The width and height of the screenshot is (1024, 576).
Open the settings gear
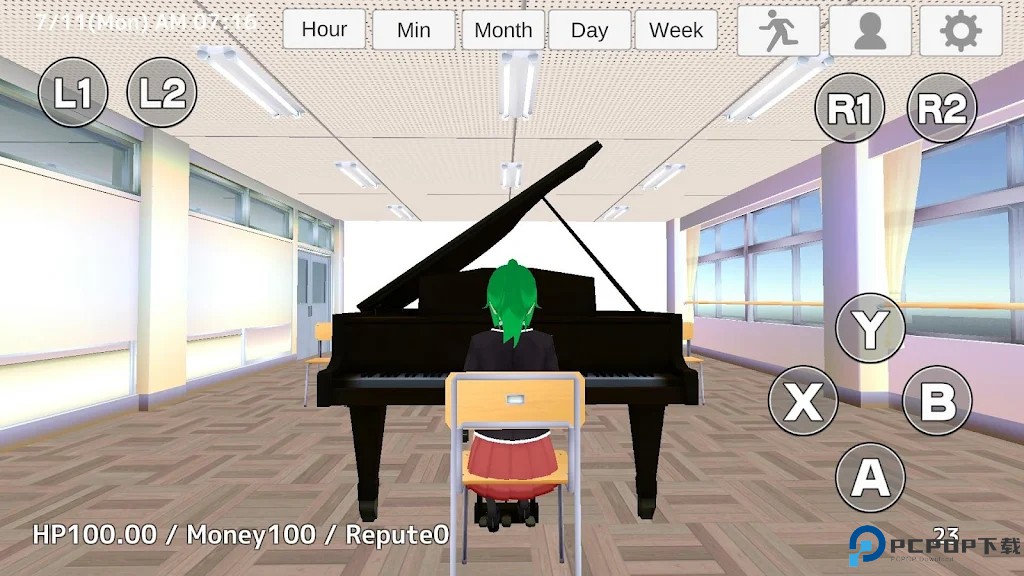tap(961, 31)
